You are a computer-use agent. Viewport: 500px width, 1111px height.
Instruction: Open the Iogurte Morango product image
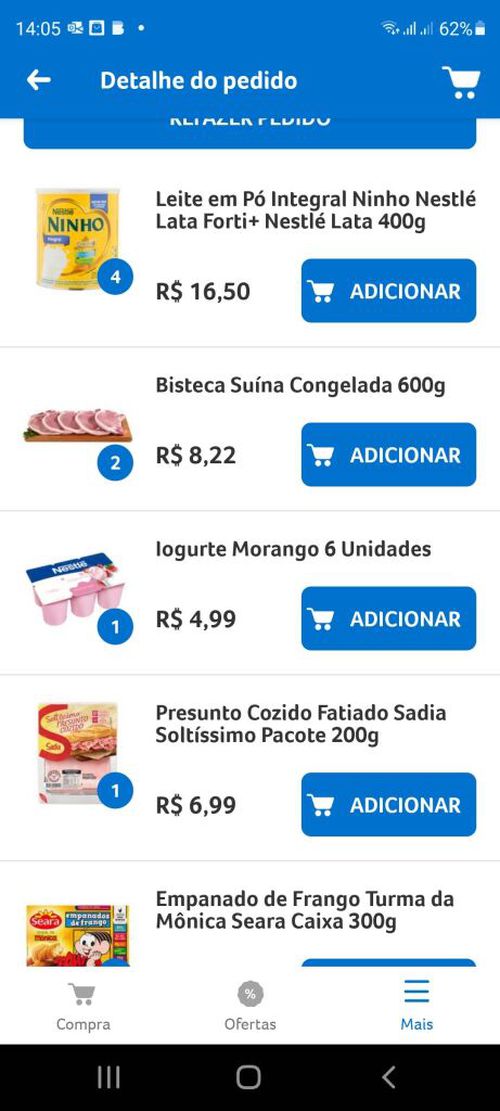pyautogui.click(x=75, y=589)
